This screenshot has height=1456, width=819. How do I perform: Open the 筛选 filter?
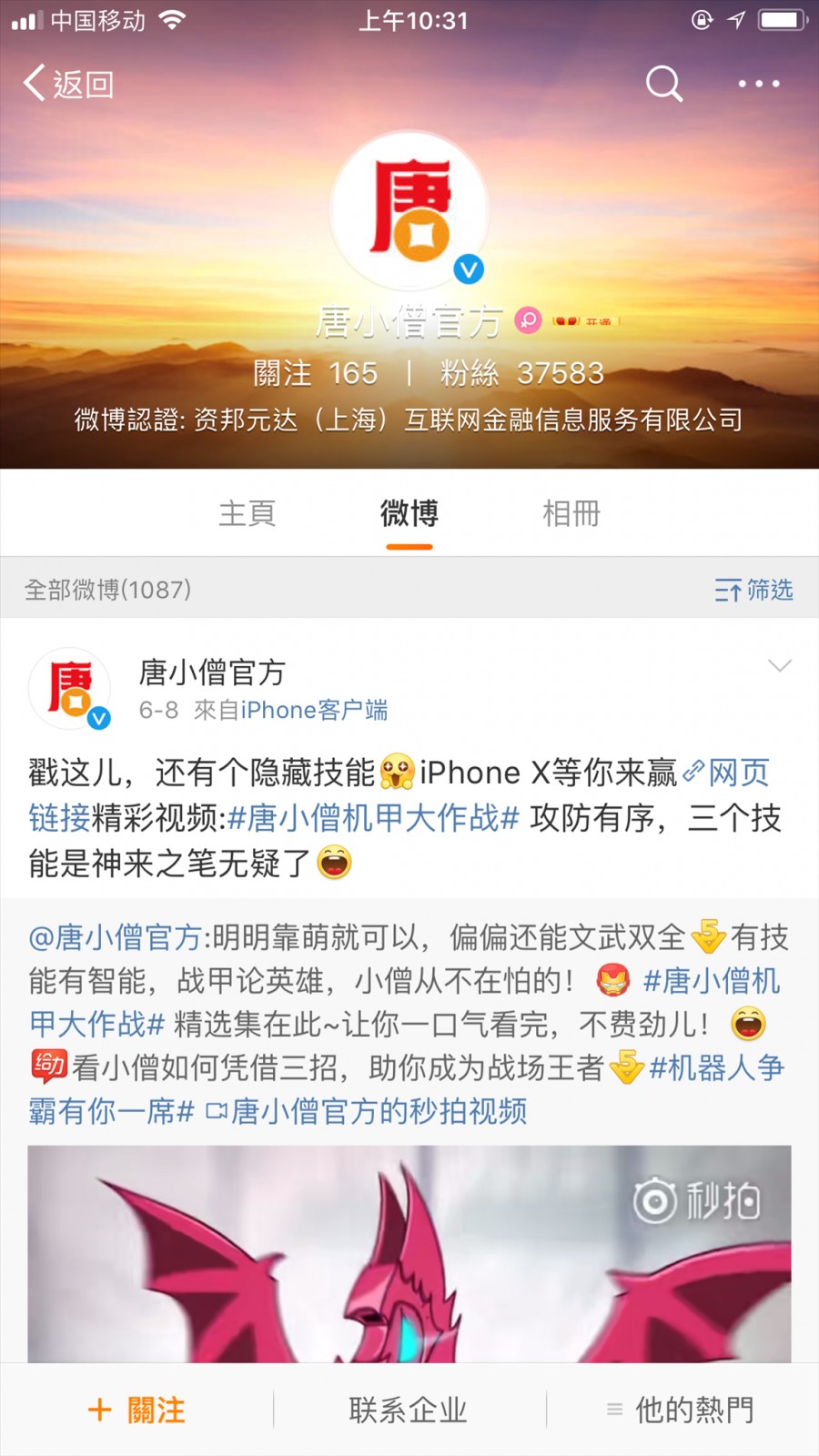753,590
